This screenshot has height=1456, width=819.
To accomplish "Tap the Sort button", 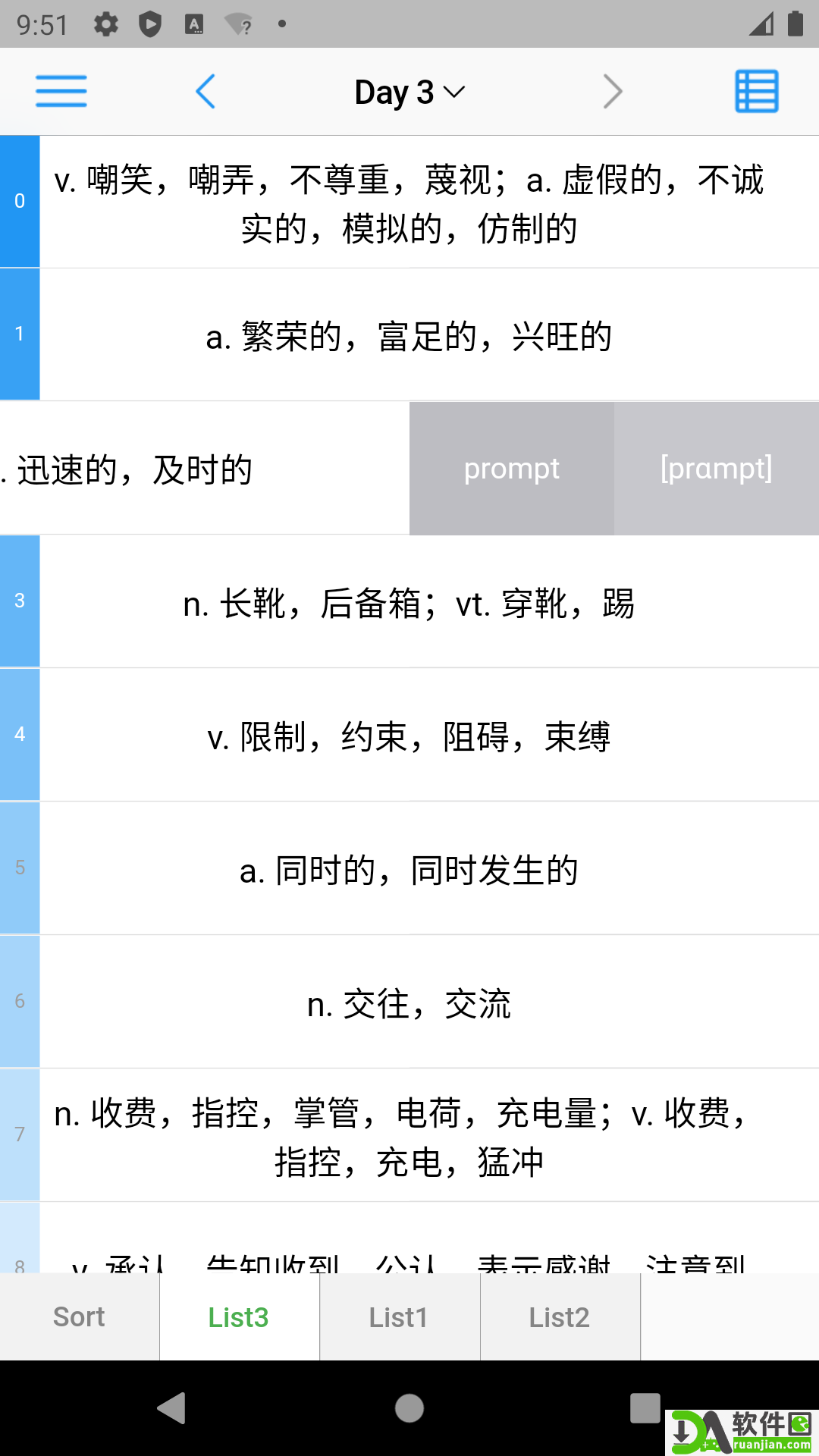I will (x=79, y=1317).
